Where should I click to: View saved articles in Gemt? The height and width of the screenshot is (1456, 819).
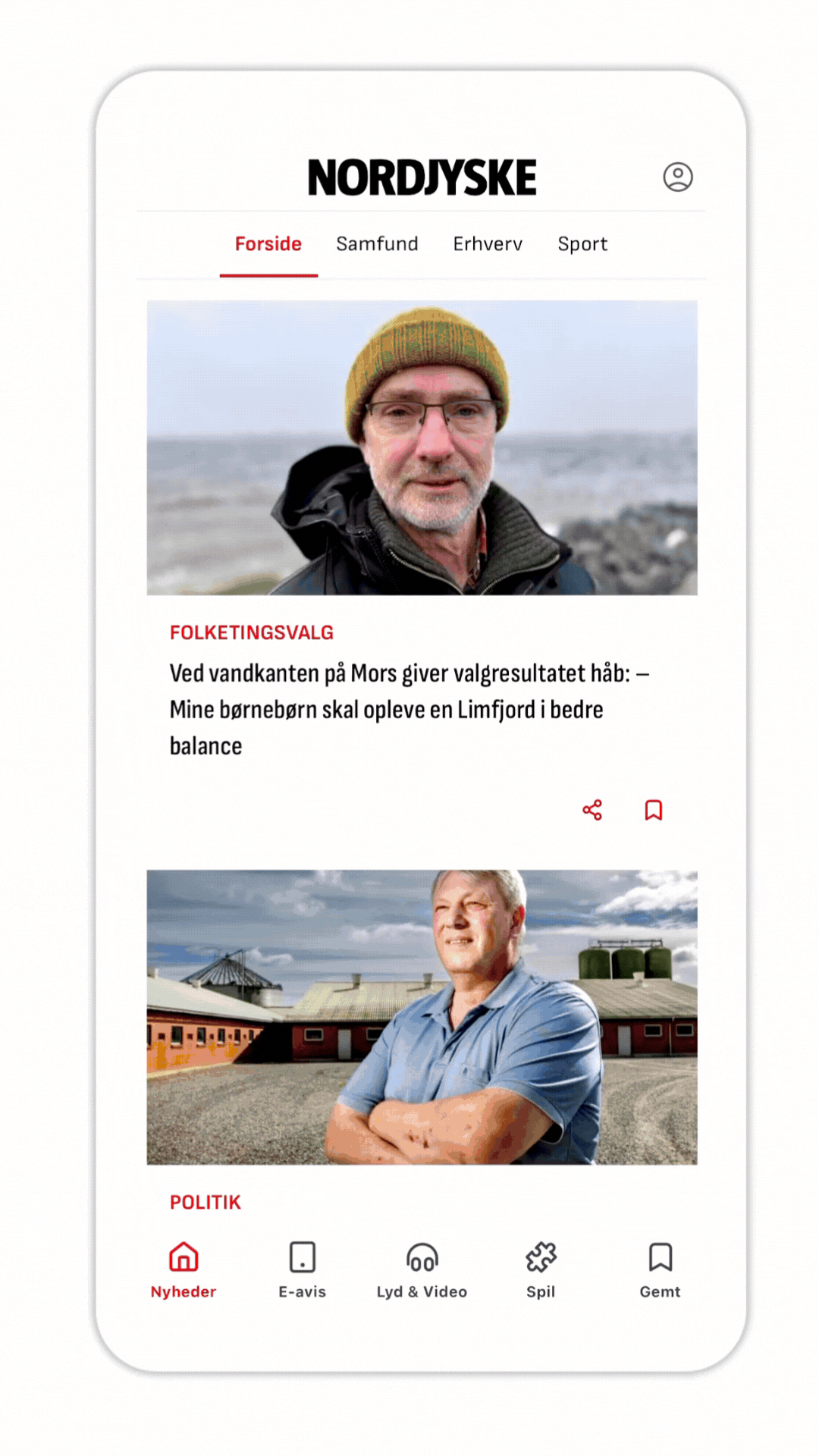tap(660, 1270)
